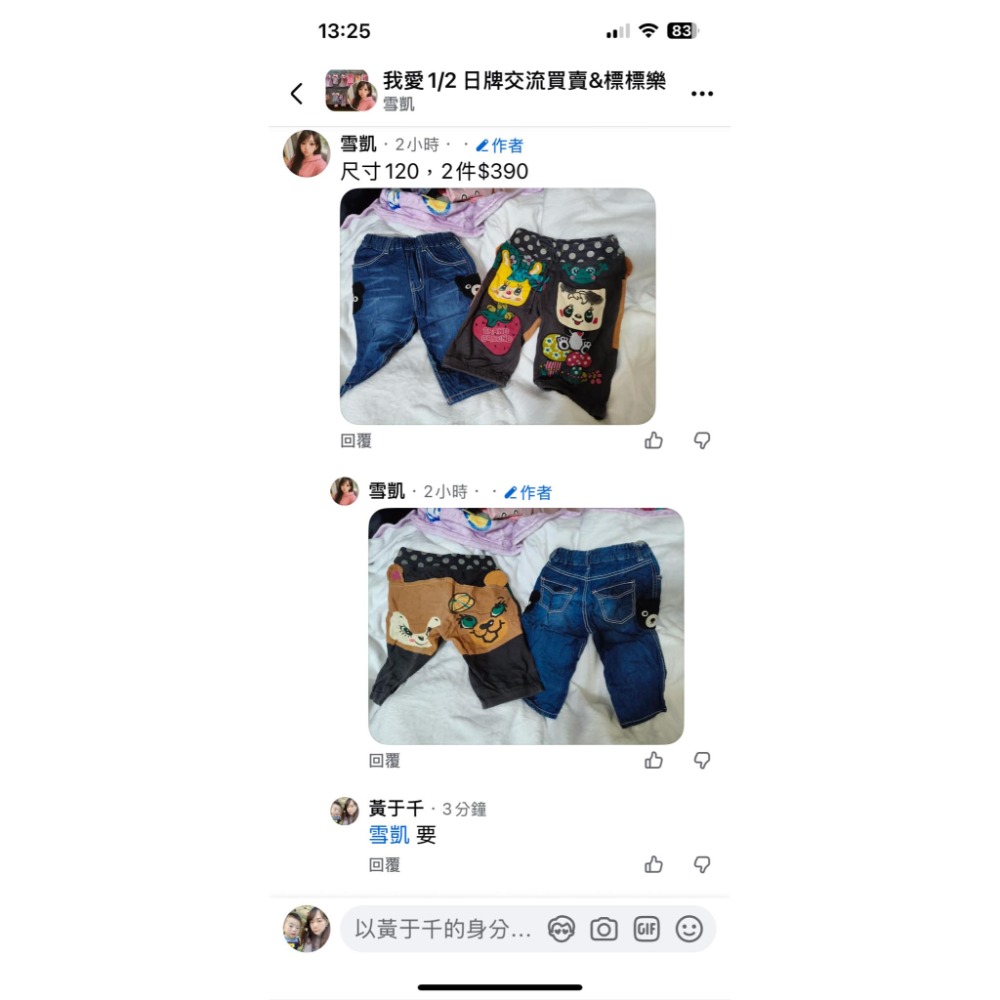
Task: Dislike 雪凱's second photo comment
Action: tap(702, 761)
